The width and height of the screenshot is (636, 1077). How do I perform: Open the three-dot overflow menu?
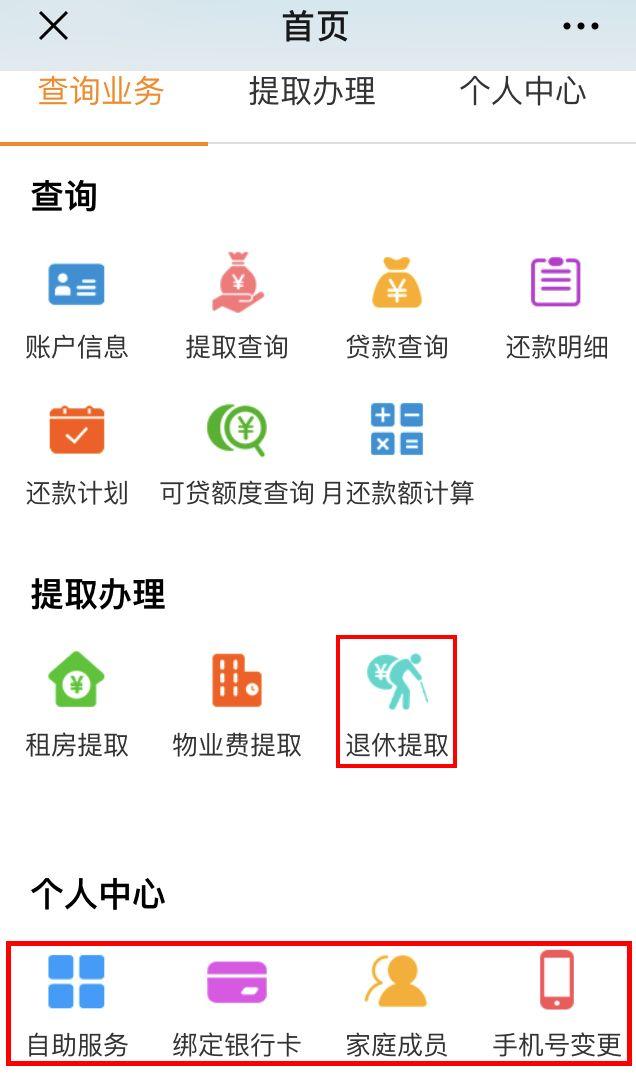[580, 27]
